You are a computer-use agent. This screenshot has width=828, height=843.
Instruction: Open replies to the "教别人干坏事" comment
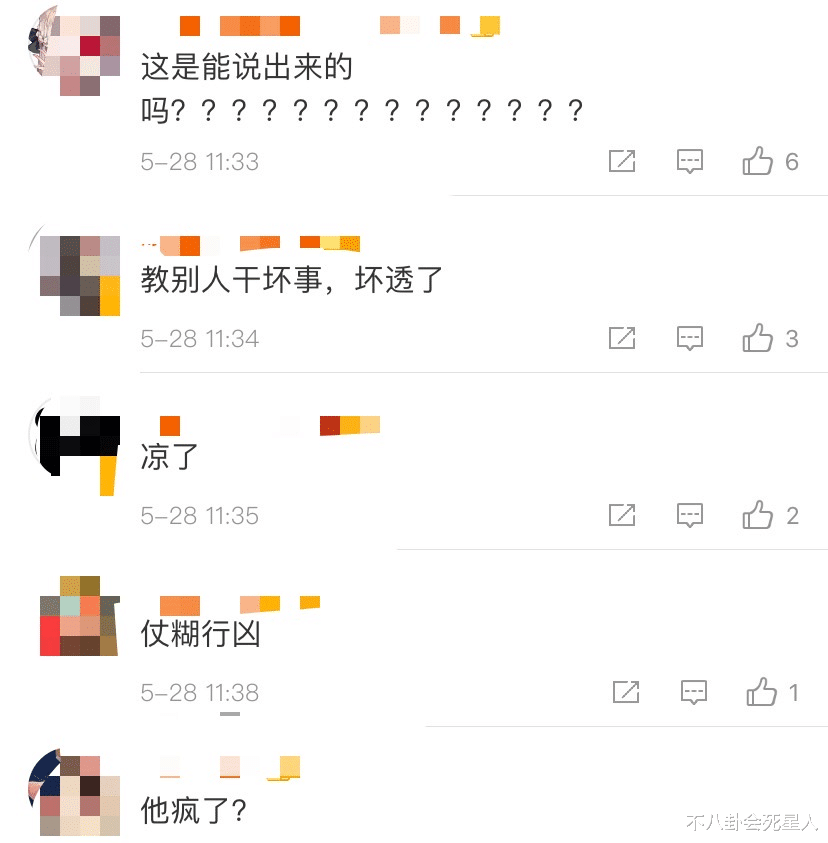[x=690, y=338]
